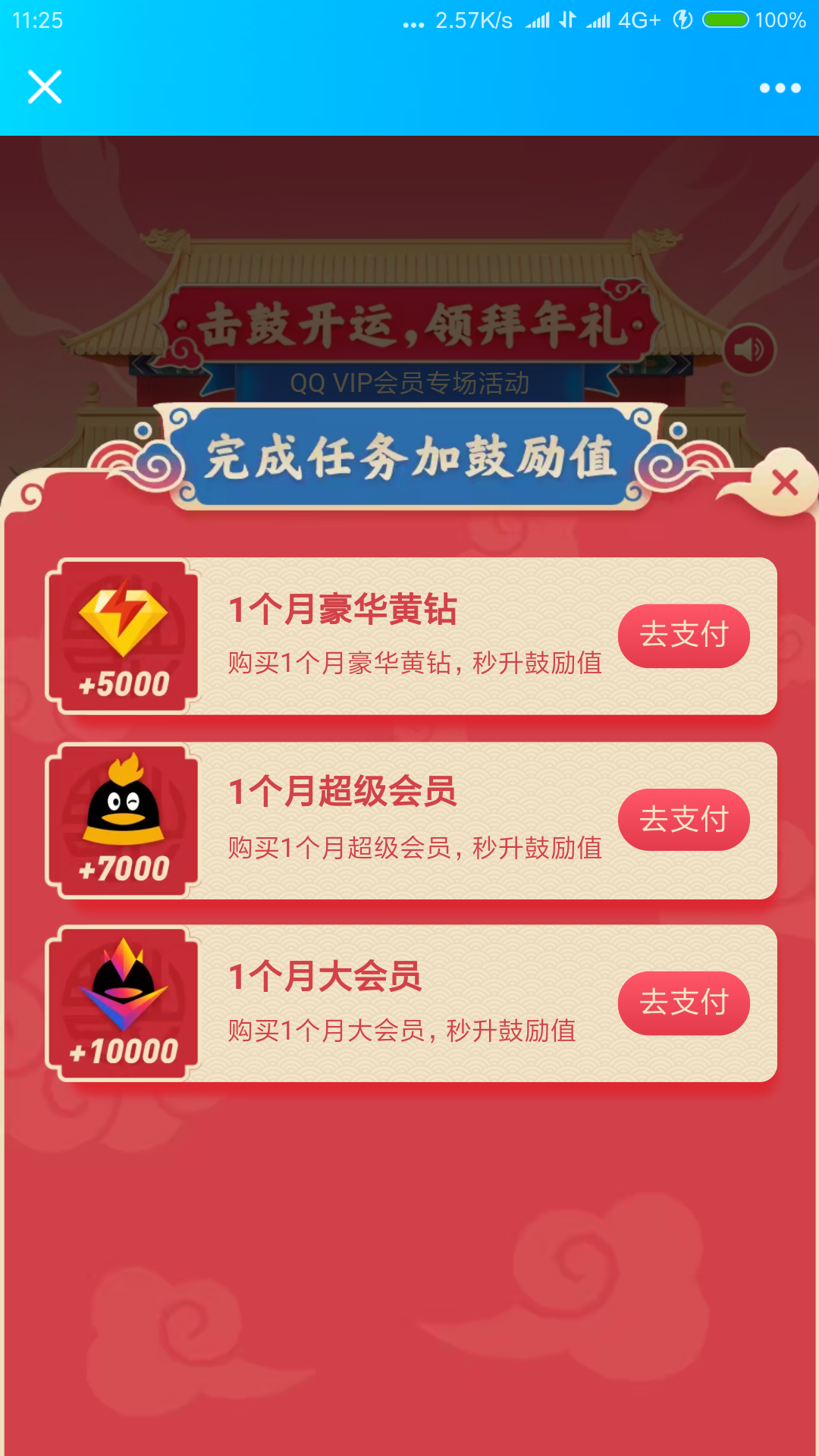Open the three-dot overflow menu
Image resolution: width=819 pixels, height=1456 pixels.
780,88
